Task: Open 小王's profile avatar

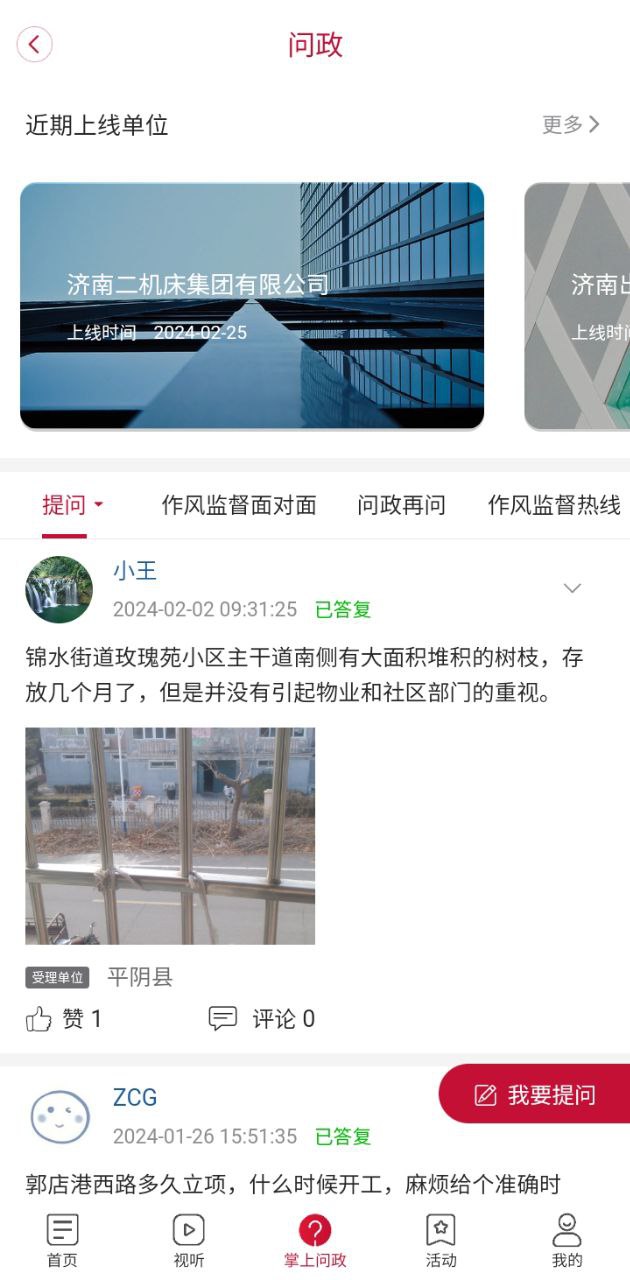Action: click(x=59, y=590)
